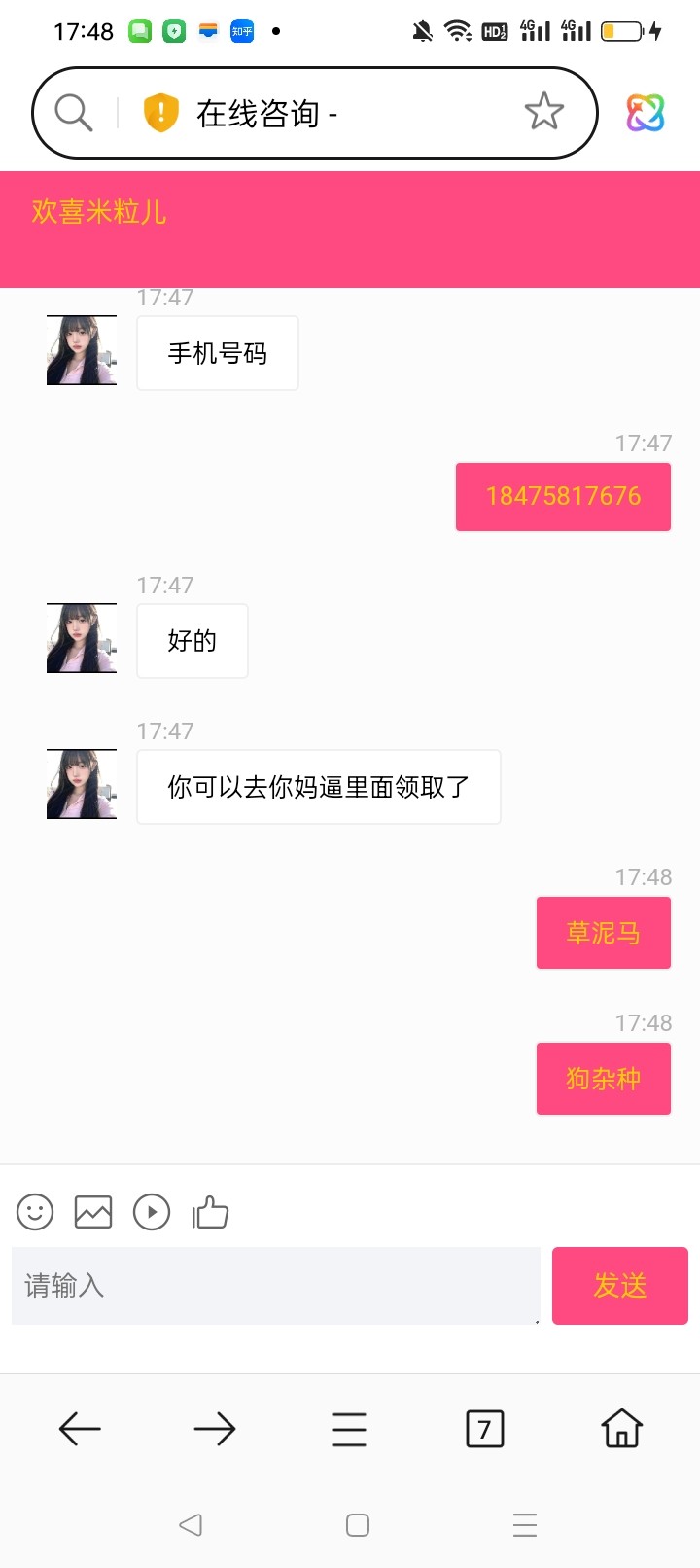Go back to the previous page
The width and height of the screenshot is (700, 1568).
click(80, 1429)
